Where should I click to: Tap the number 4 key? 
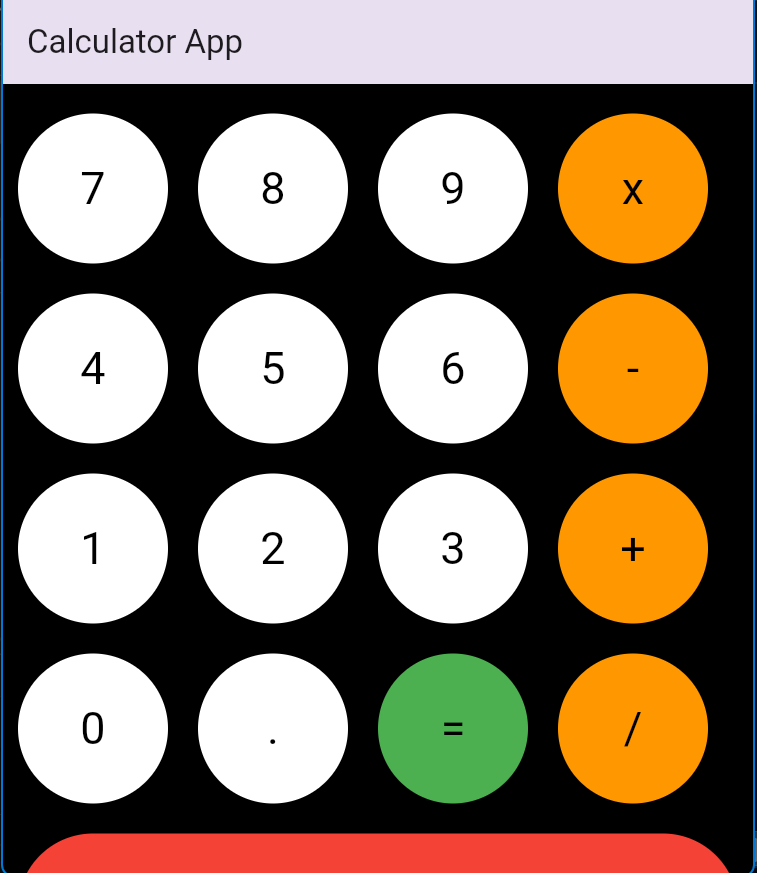pyautogui.click(x=93, y=368)
